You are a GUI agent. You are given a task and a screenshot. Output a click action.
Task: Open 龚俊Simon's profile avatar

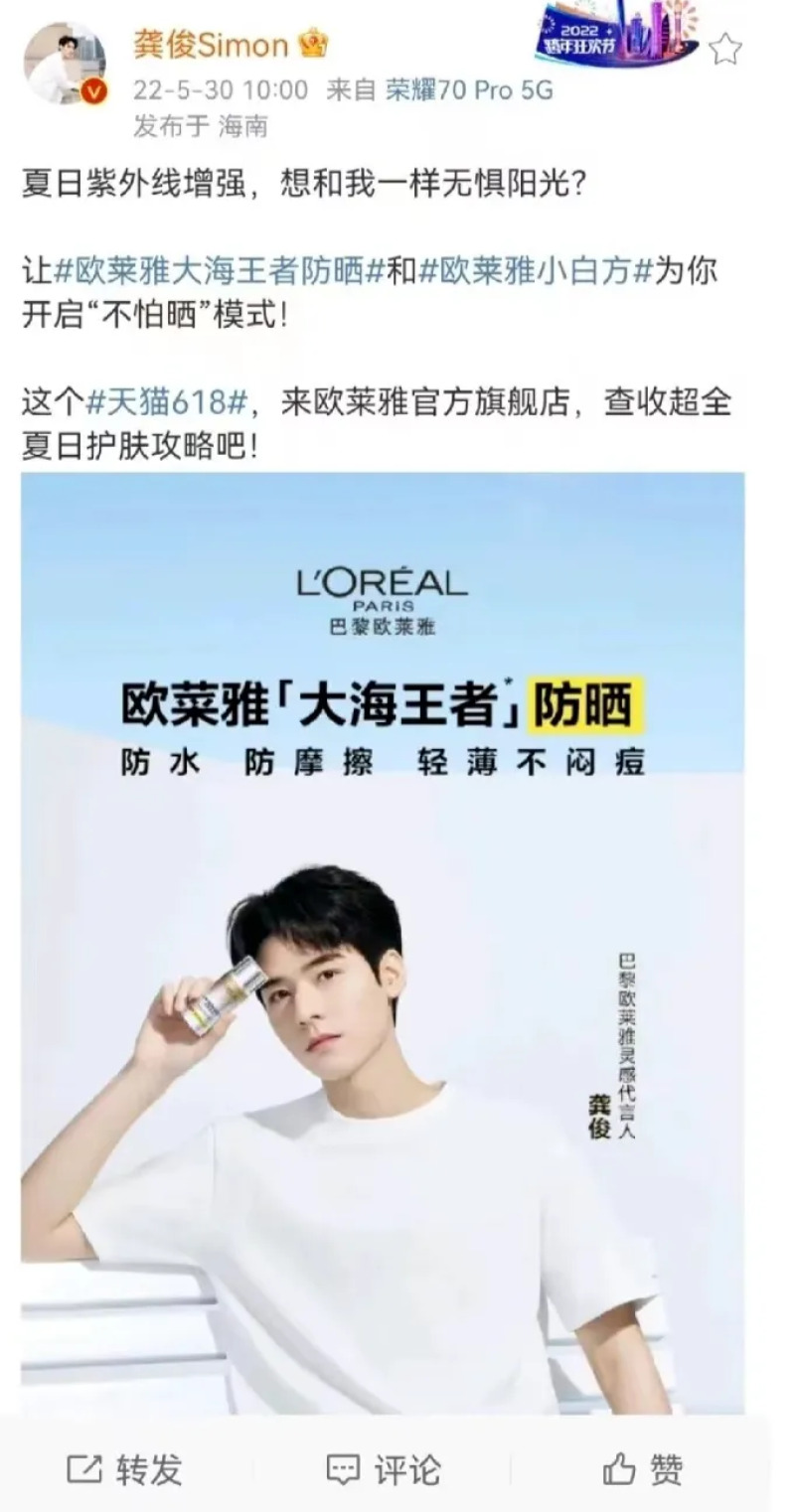point(66,65)
